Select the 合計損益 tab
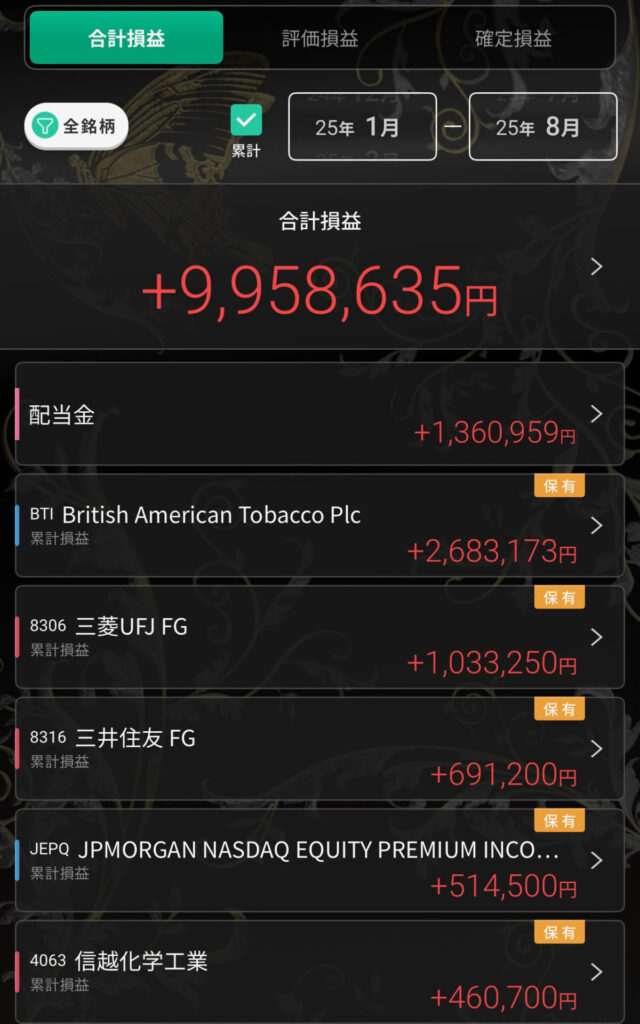 click(x=126, y=39)
